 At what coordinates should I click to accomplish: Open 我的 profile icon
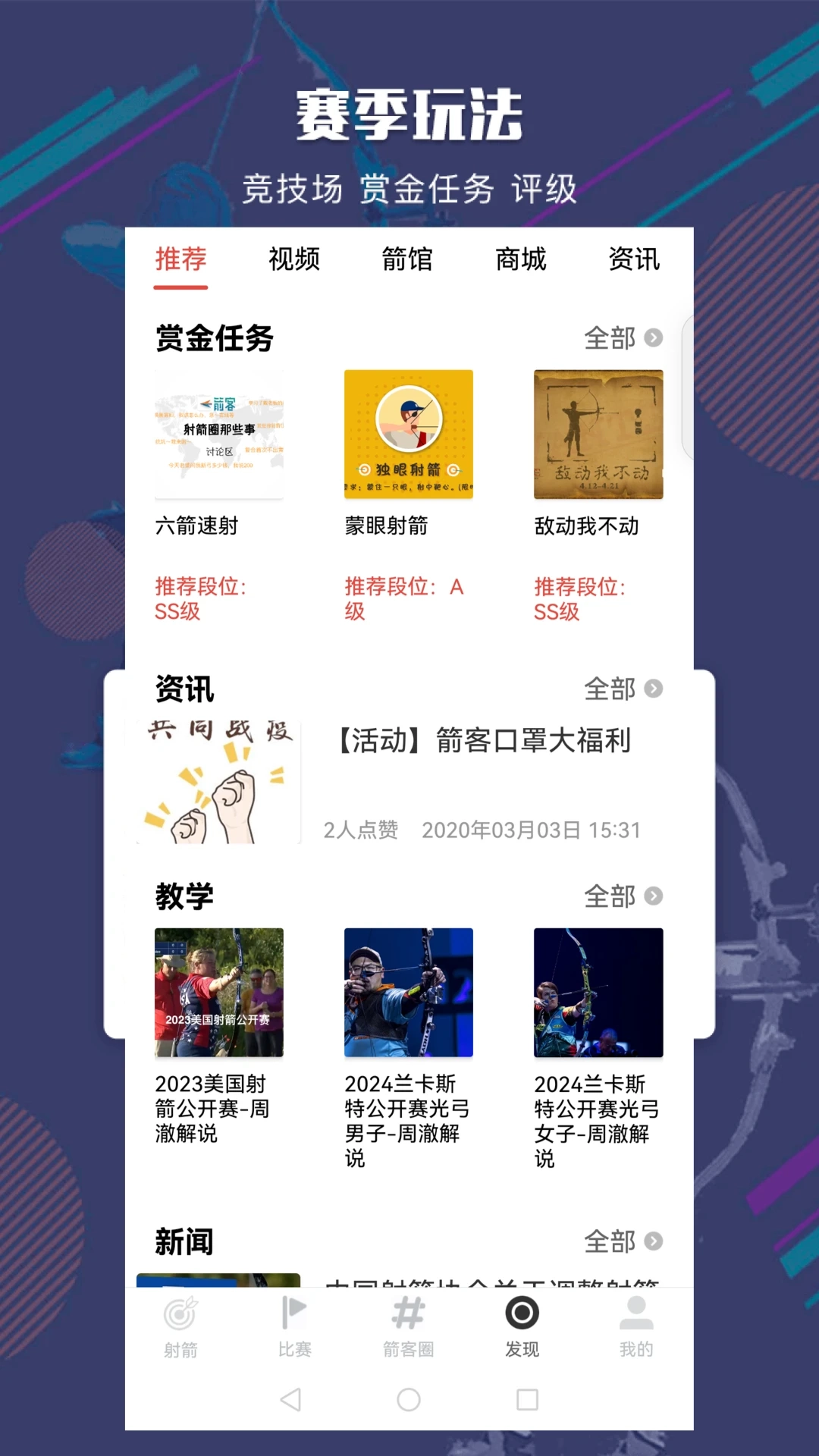(x=636, y=1327)
